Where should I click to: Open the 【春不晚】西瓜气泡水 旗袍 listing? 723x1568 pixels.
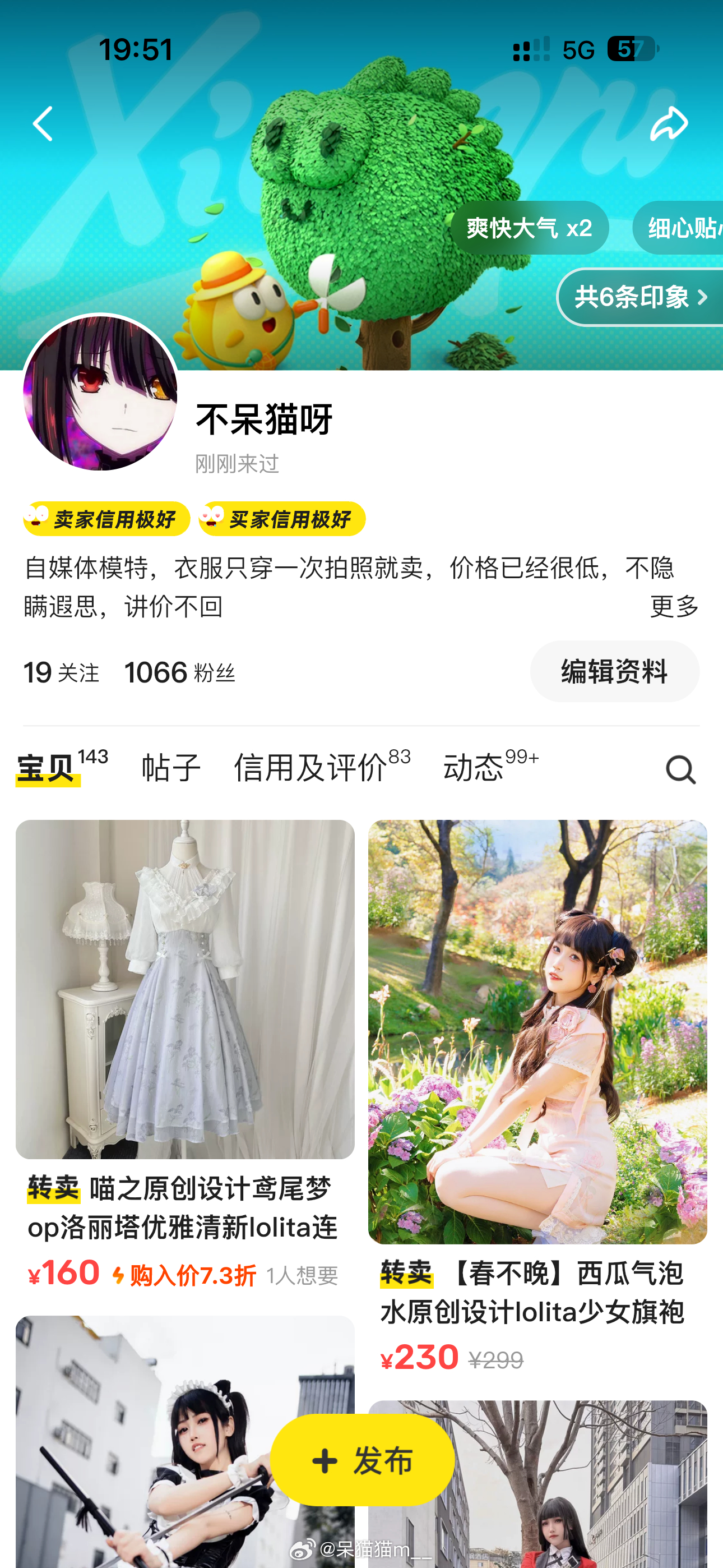[x=537, y=1096]
